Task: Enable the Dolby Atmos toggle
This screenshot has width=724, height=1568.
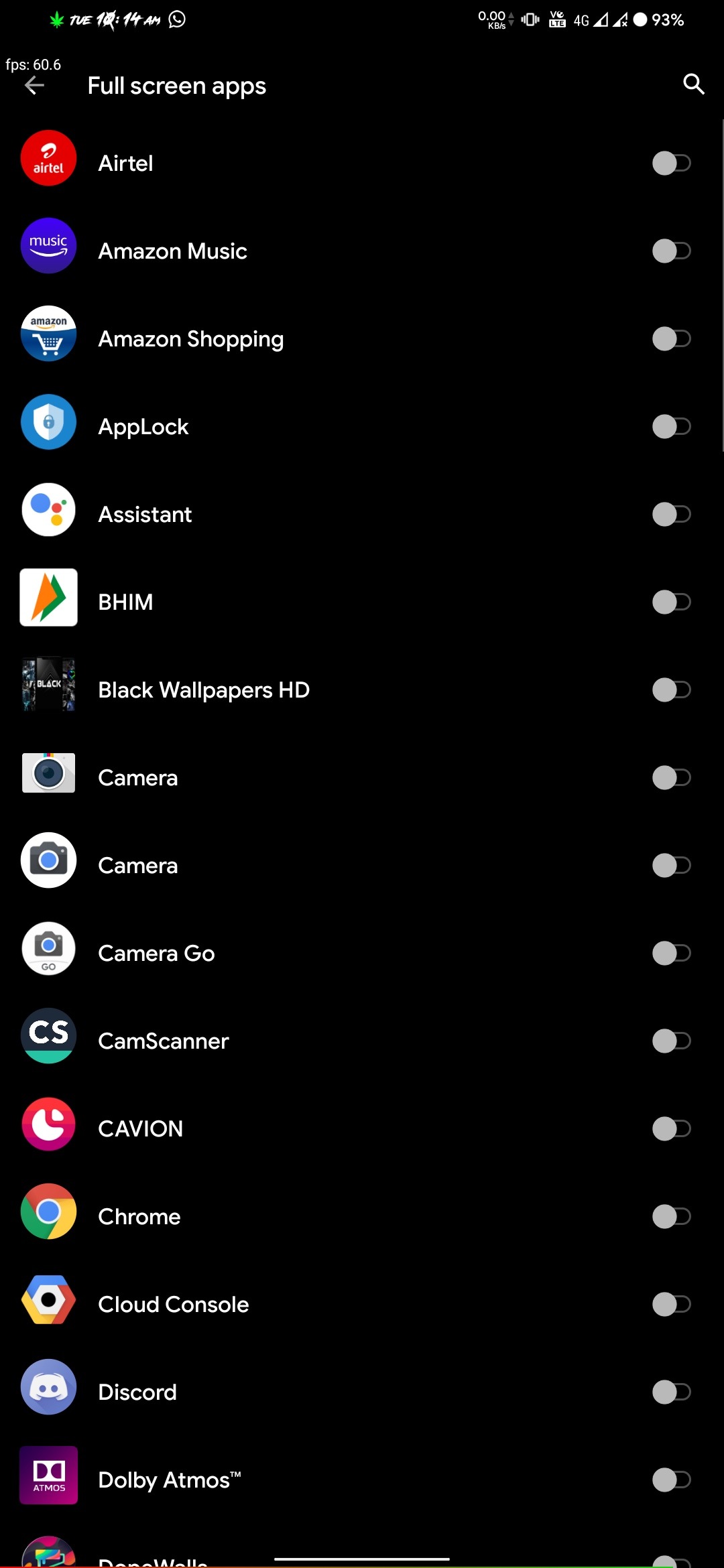Action: click(x=671, y=1480)
